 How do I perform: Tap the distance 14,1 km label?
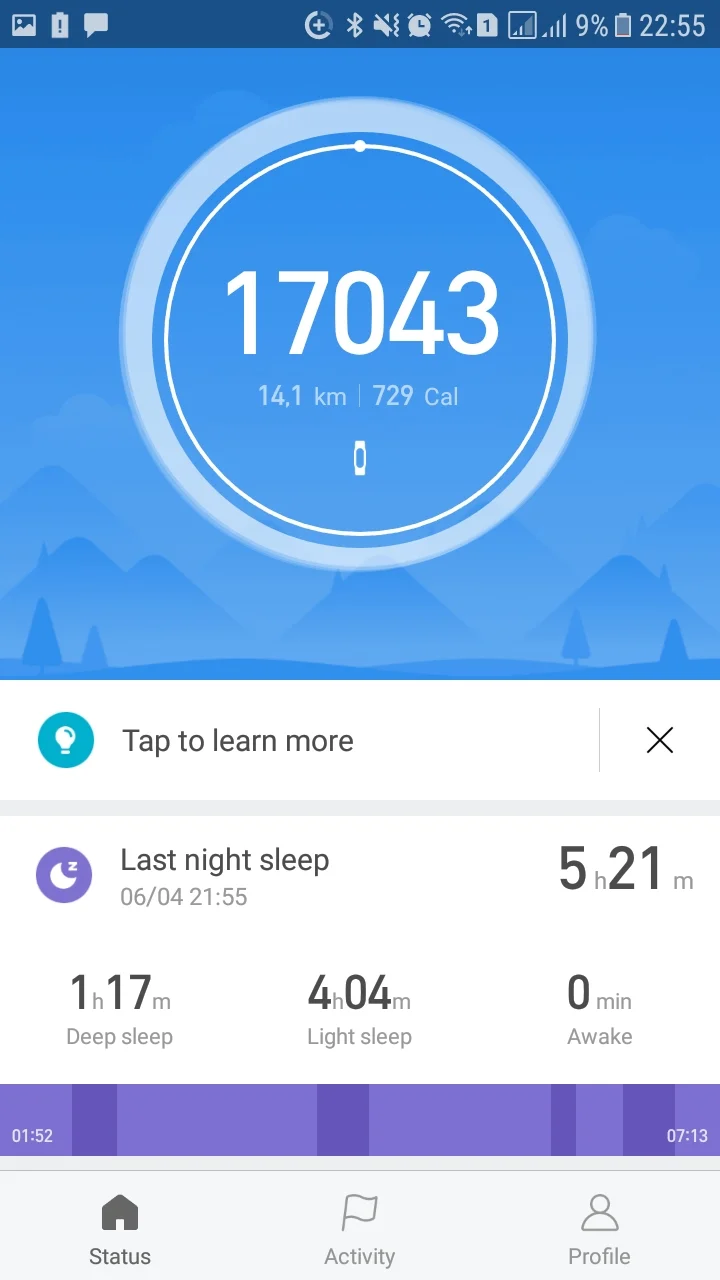pyautogui.click(x=300, y=396)
